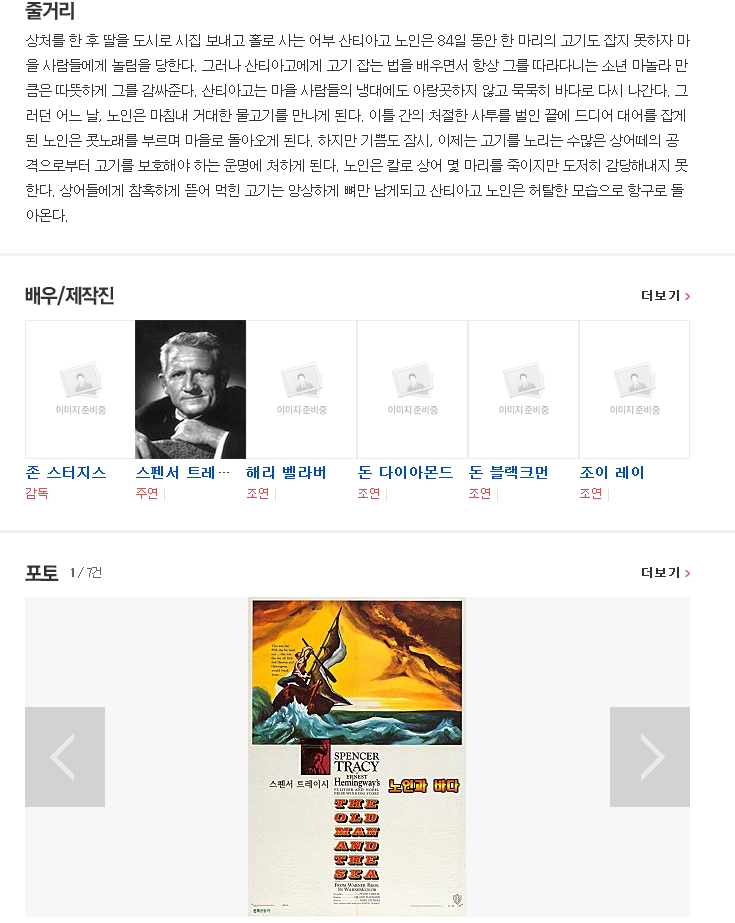Open 스펜서 트레이시's photo tile
735x923 pixels.
pos(190,389)
